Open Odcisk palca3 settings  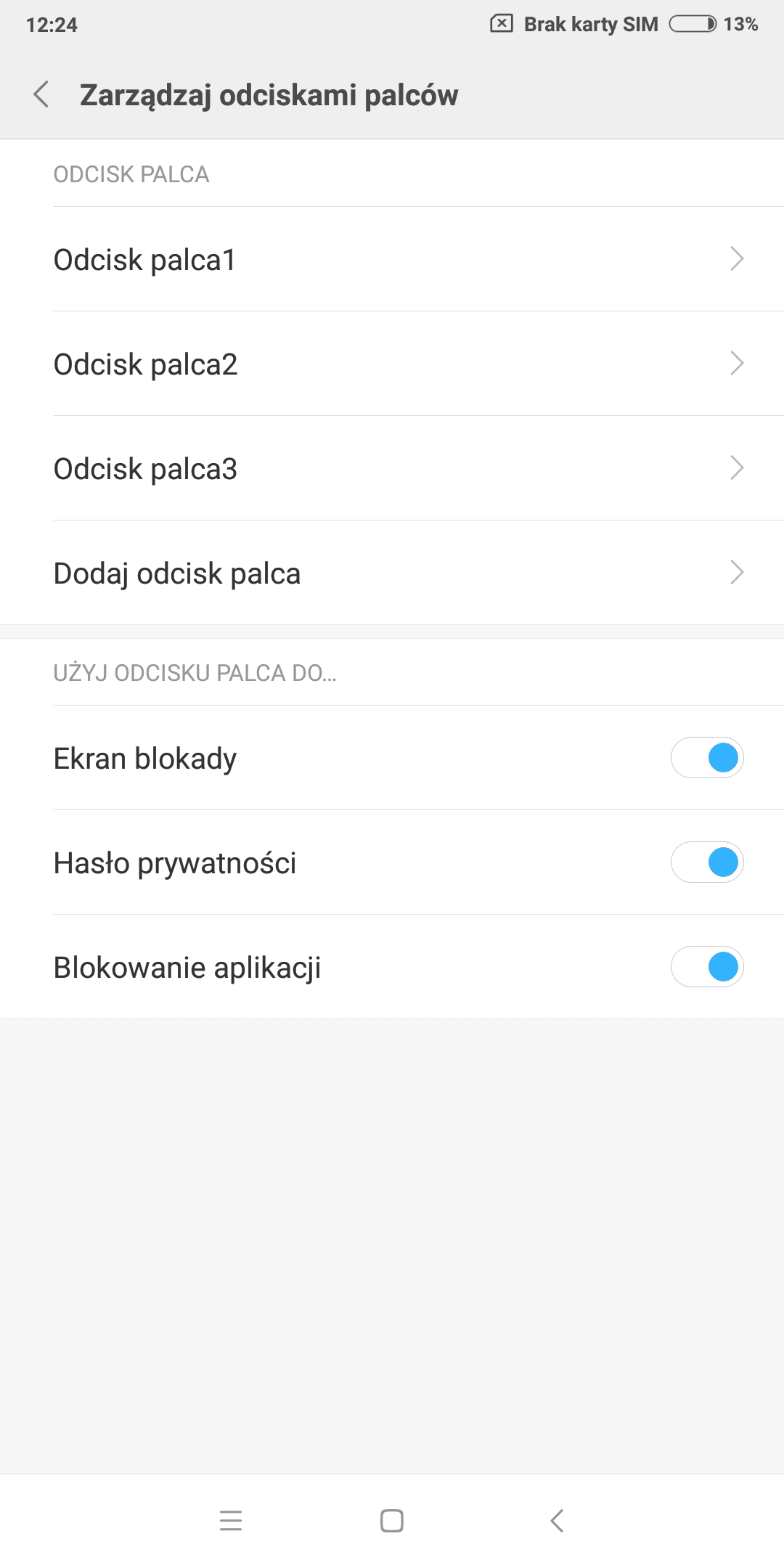pos(392,468)
